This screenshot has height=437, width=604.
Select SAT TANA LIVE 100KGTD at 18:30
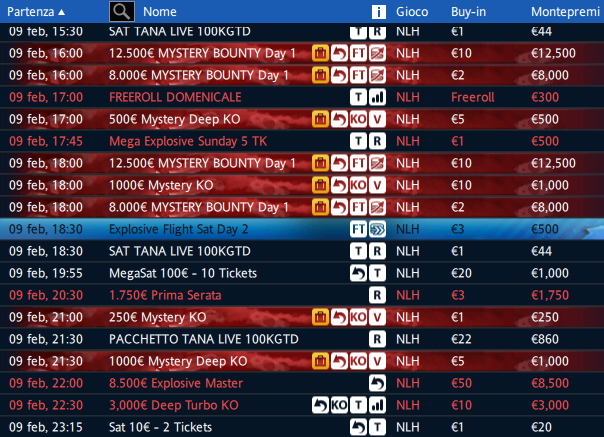179,251
